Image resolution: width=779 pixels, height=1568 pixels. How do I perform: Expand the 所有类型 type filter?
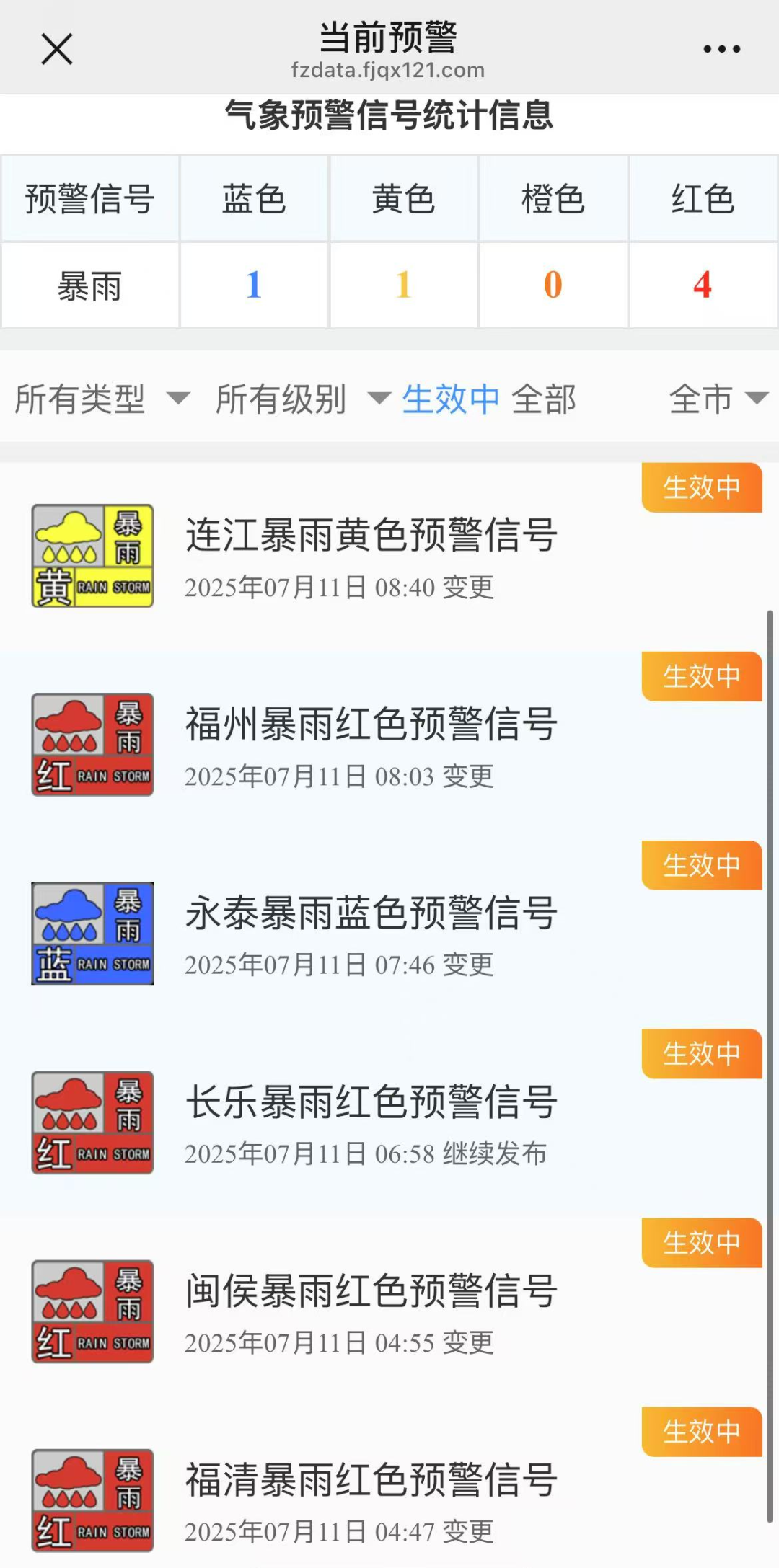(102, 399)
